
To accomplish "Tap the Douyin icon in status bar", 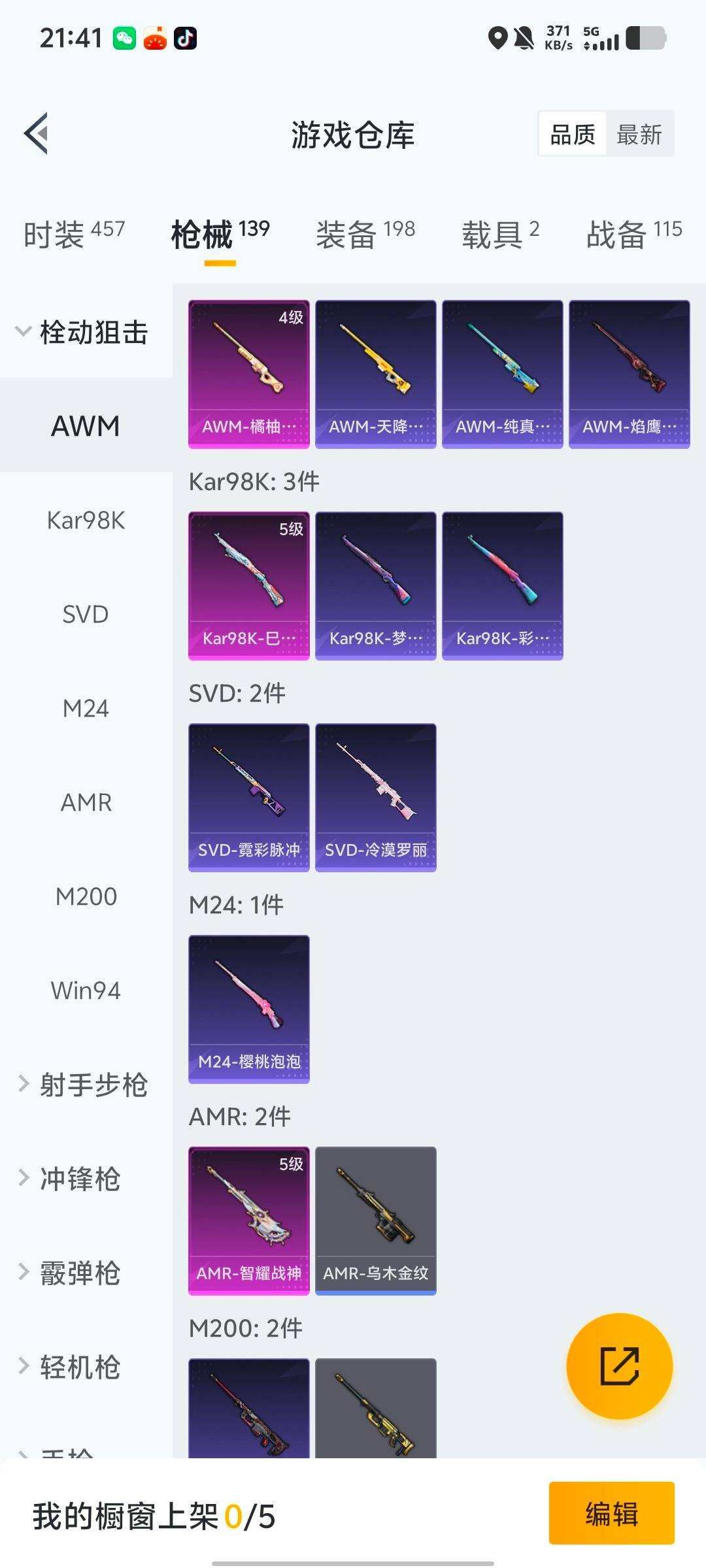I will tap(185, 37).
